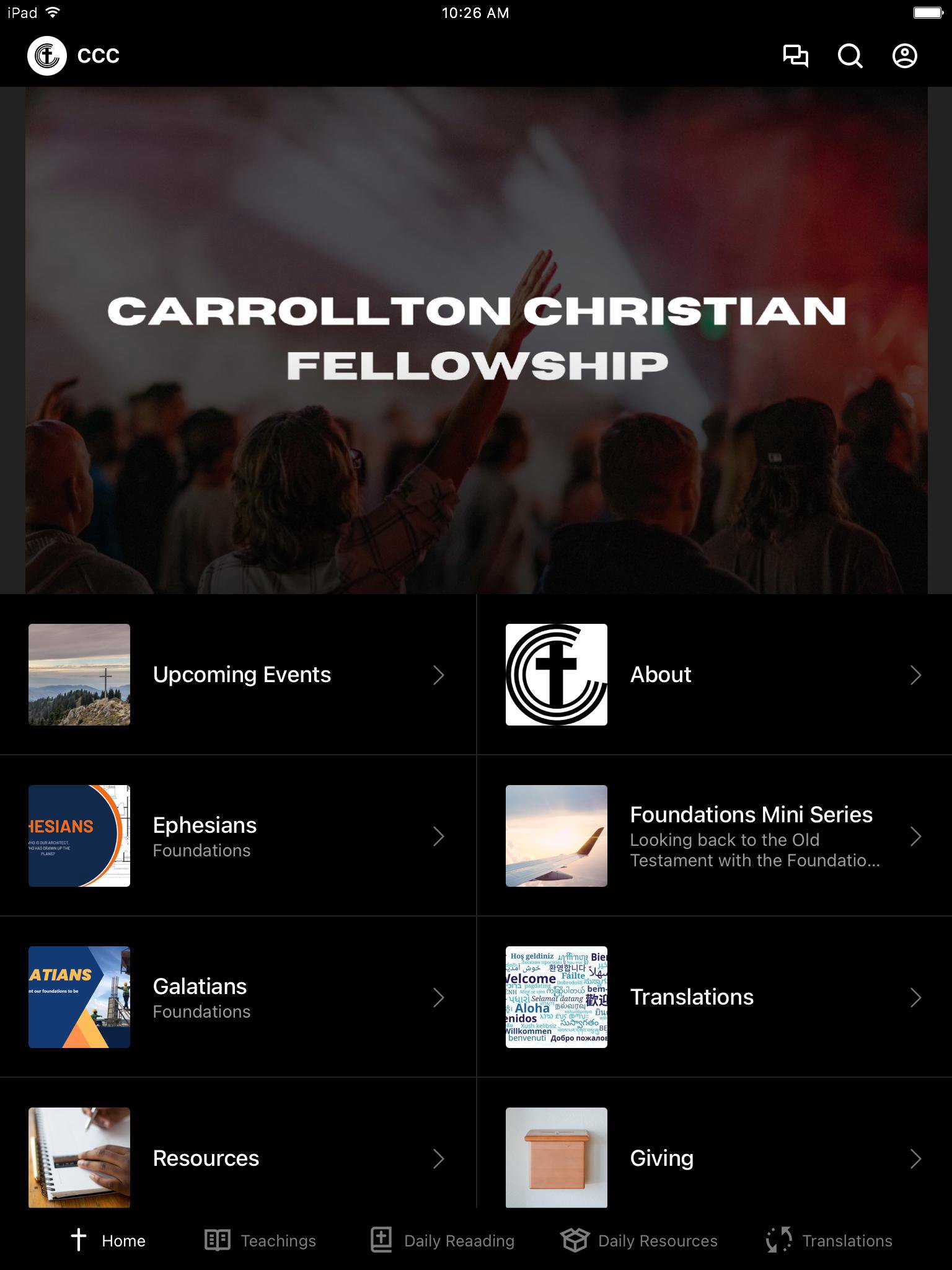Switch to the Daily Resources tab
952x1270 pixels.
pos(639,1240)
